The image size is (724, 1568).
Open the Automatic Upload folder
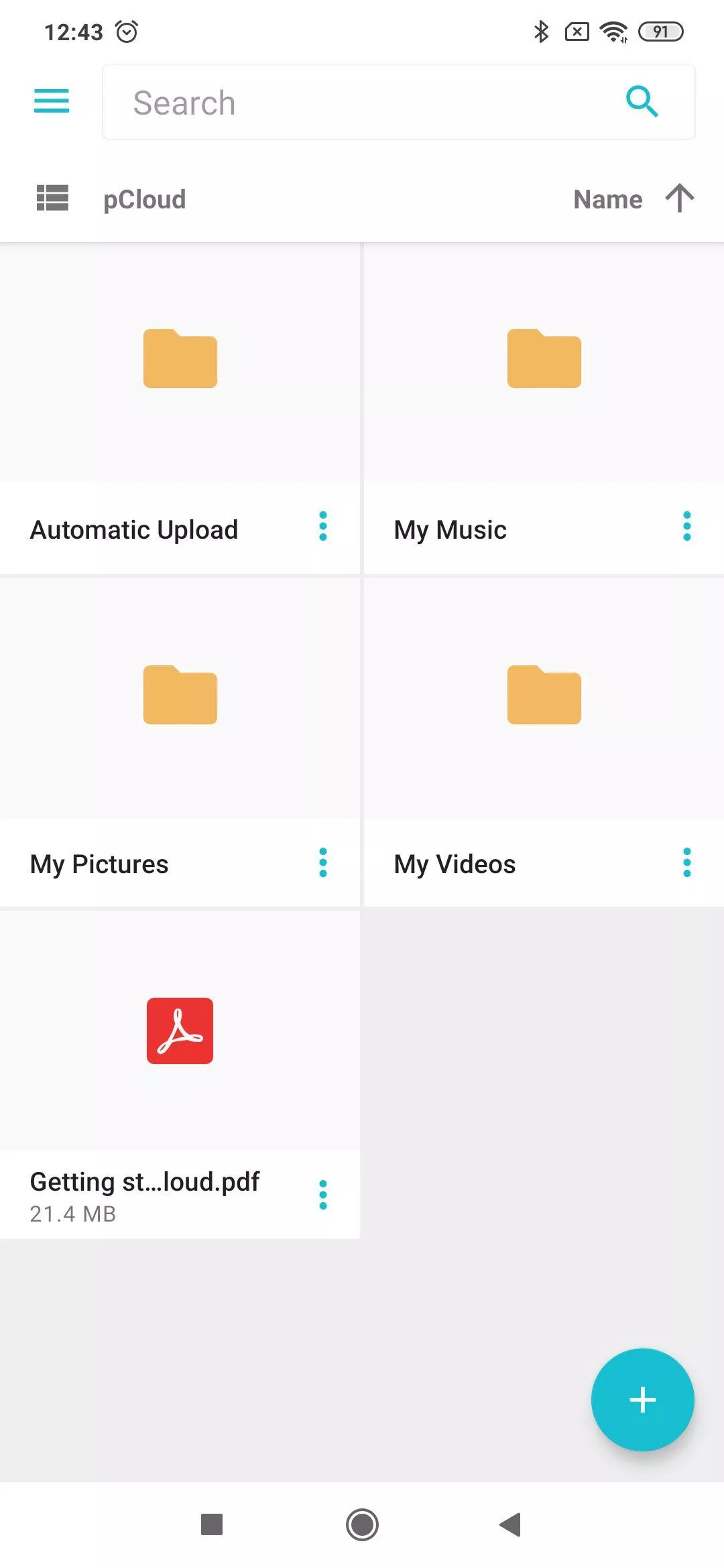pos(180,408)
